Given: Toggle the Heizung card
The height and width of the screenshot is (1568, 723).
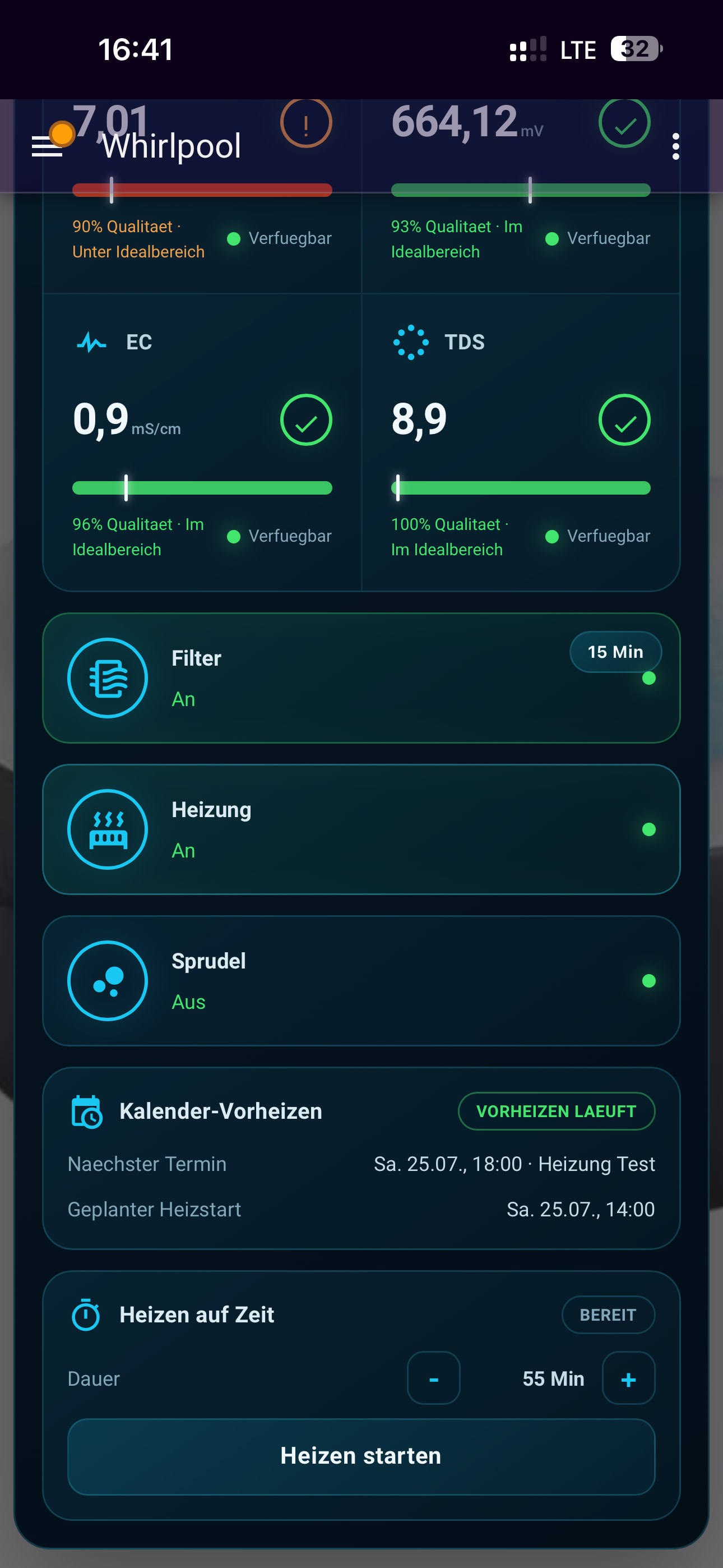Looking at the screenshot, I should [361, 829].
